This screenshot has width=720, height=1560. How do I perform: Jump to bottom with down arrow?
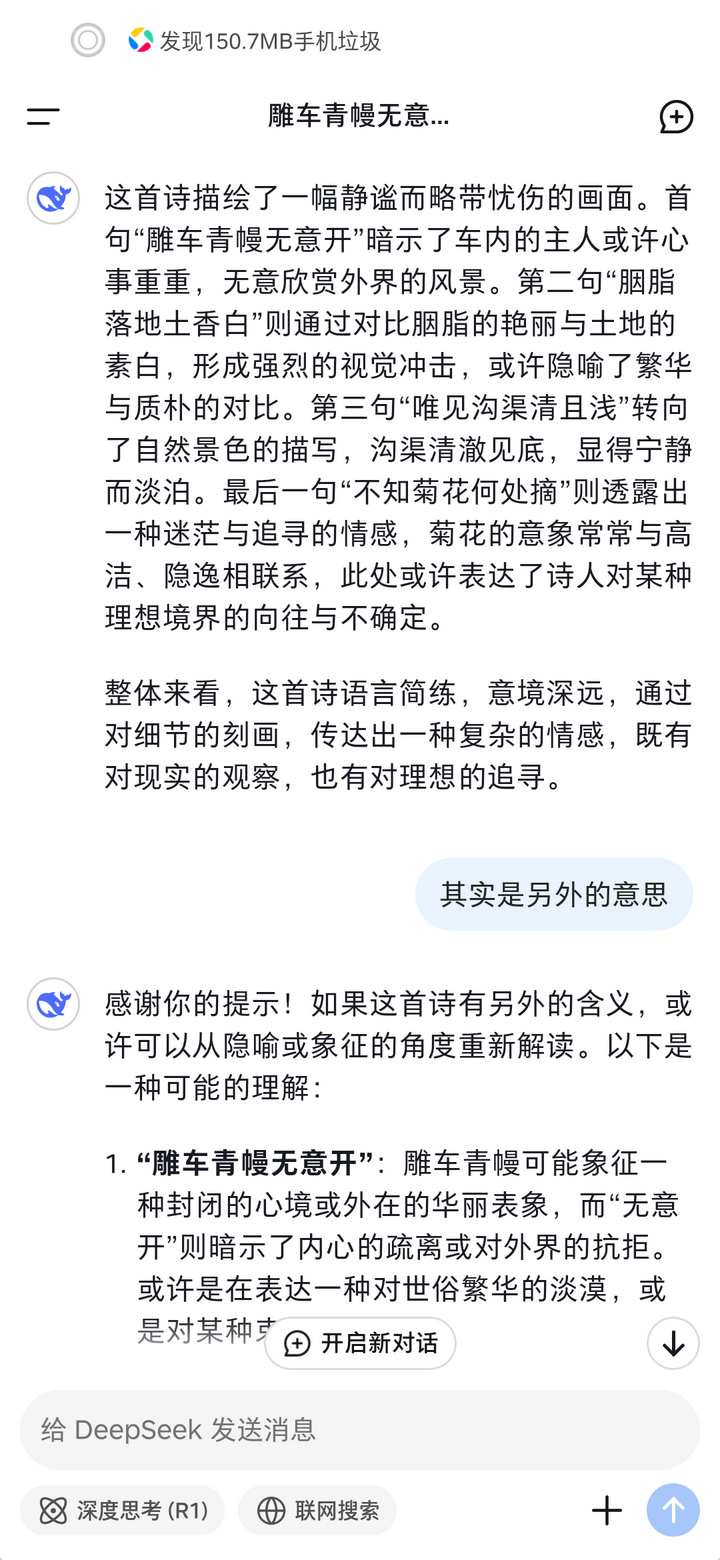(x=673, y=1343)
